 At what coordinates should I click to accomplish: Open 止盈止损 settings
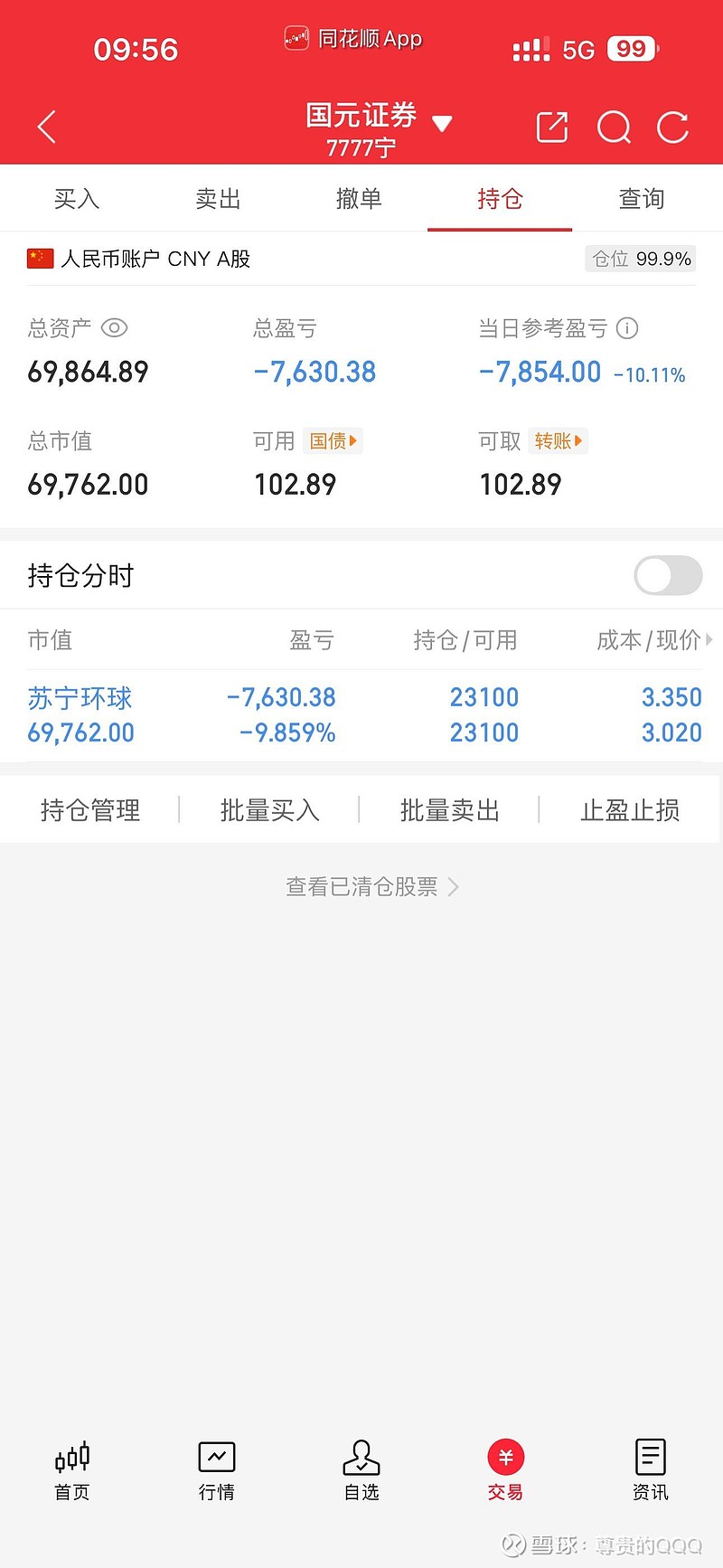click(x=630, y=810)
